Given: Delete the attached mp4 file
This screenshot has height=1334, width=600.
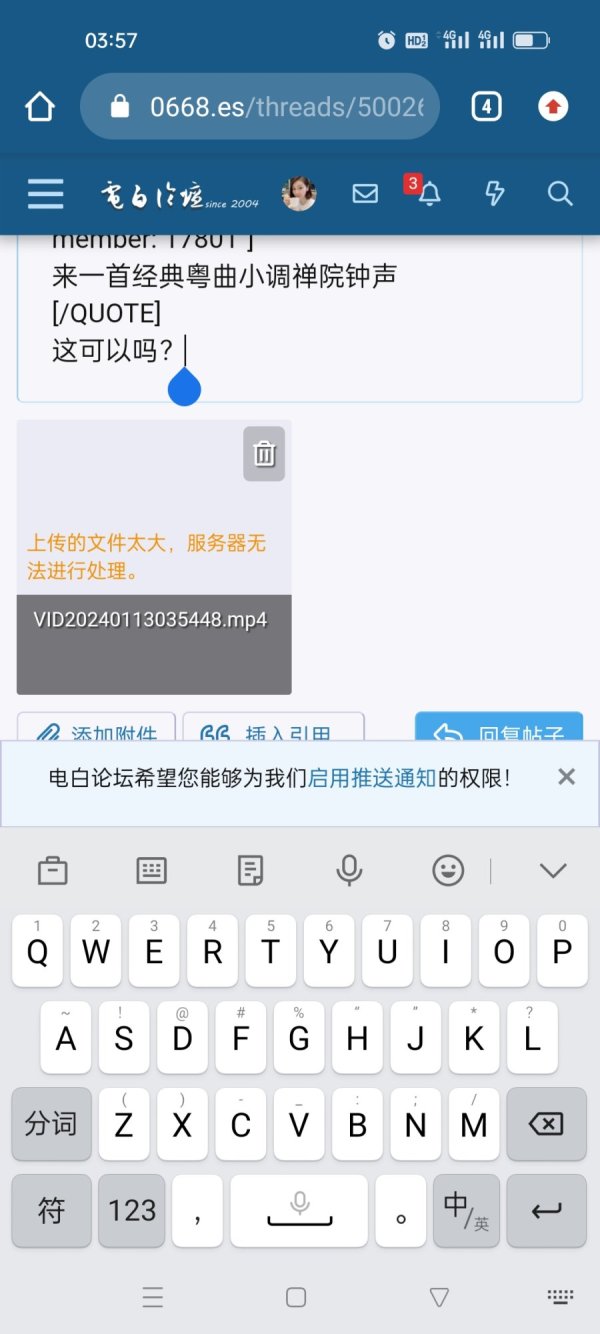Looking at the screenshot, I should [264, 454].
